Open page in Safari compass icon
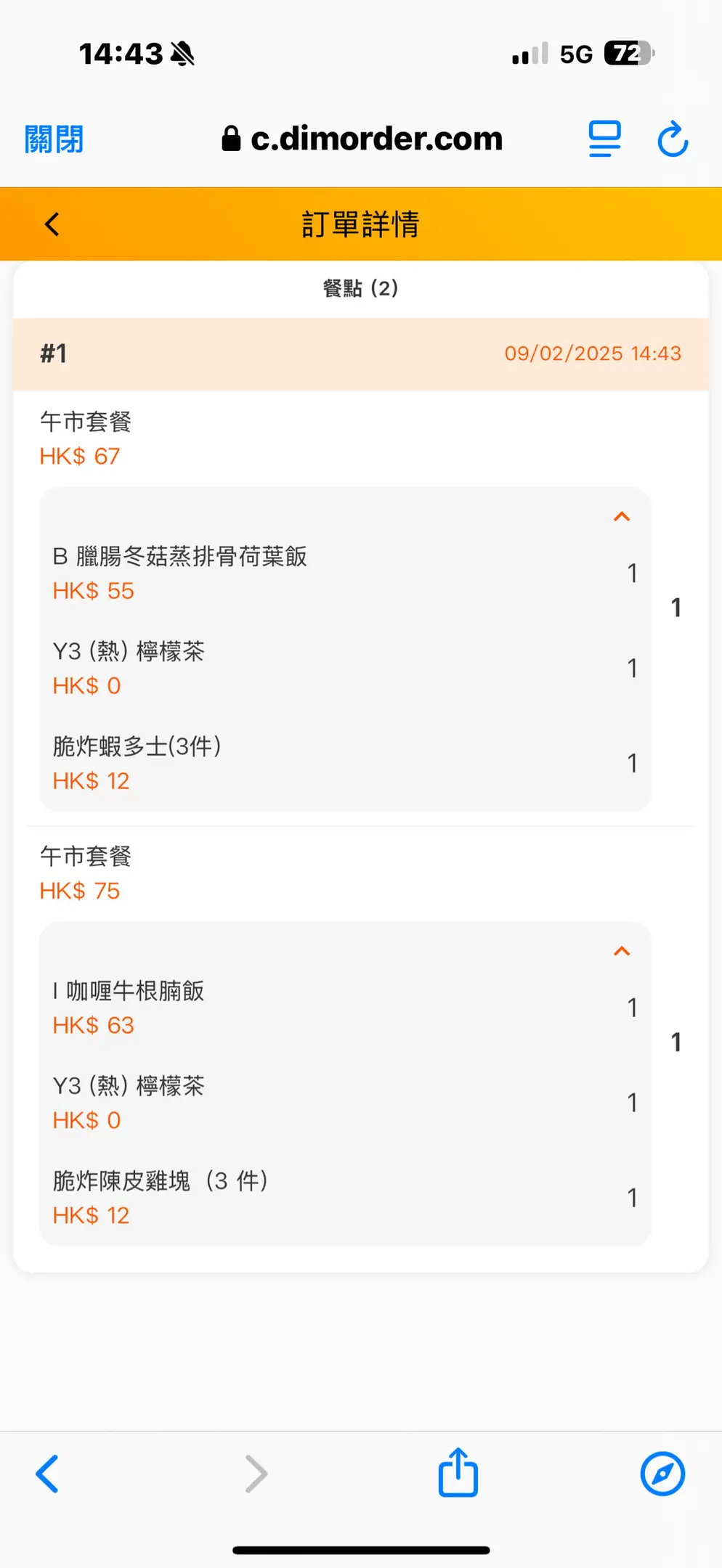722x1568 pixels. point(662,1474)
